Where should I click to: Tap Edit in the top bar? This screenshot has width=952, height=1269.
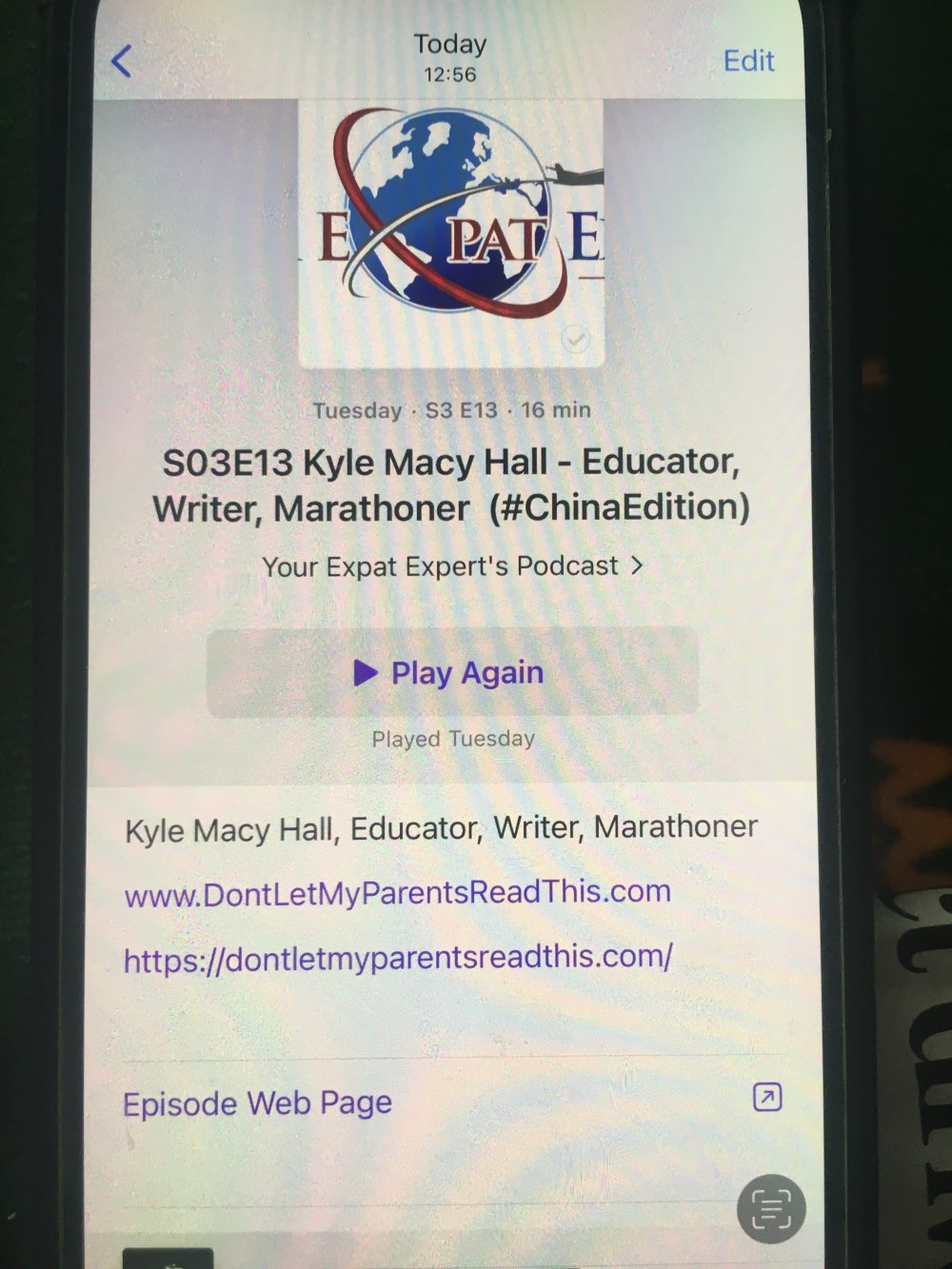748,61
